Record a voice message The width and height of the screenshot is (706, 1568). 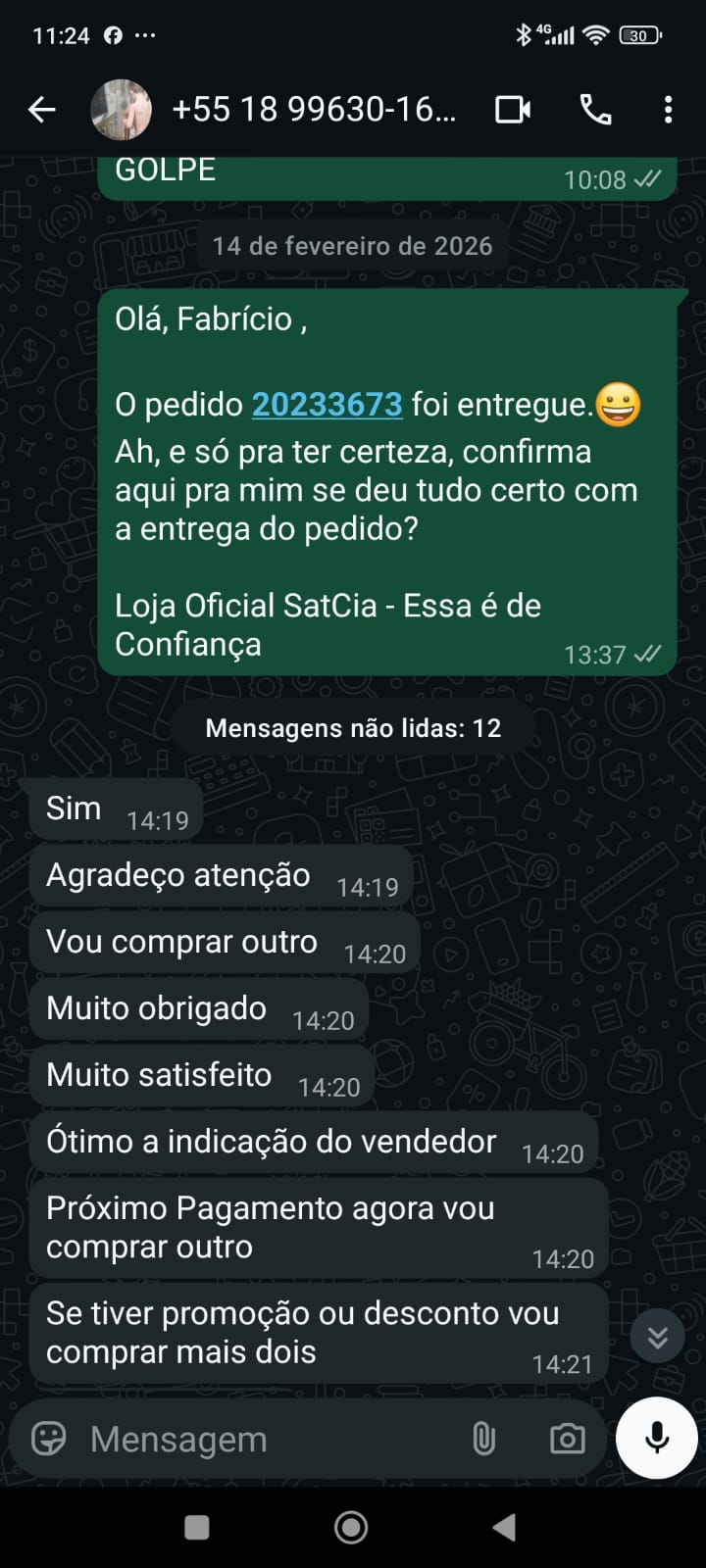click(x=656, y=1438)
